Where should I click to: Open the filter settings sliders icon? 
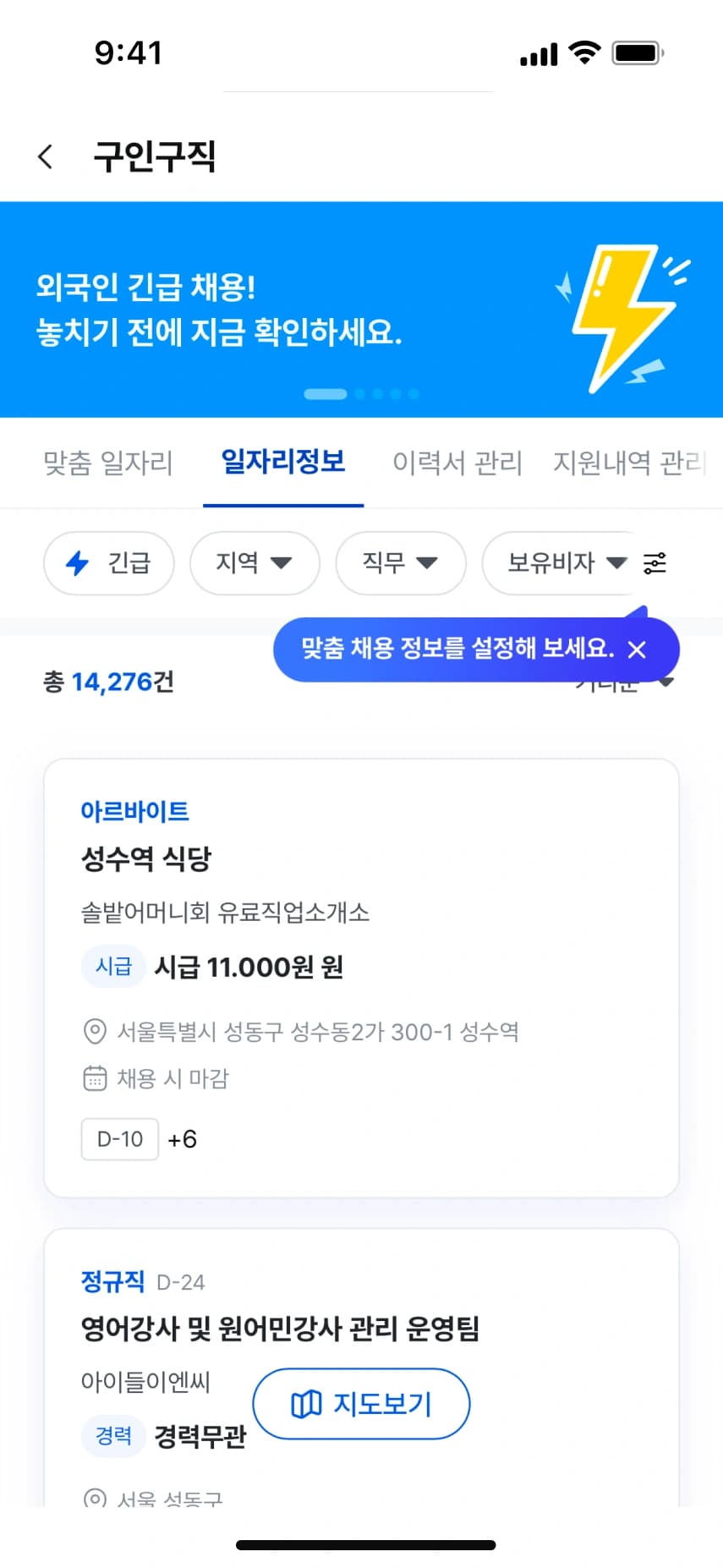coord(655,563)
